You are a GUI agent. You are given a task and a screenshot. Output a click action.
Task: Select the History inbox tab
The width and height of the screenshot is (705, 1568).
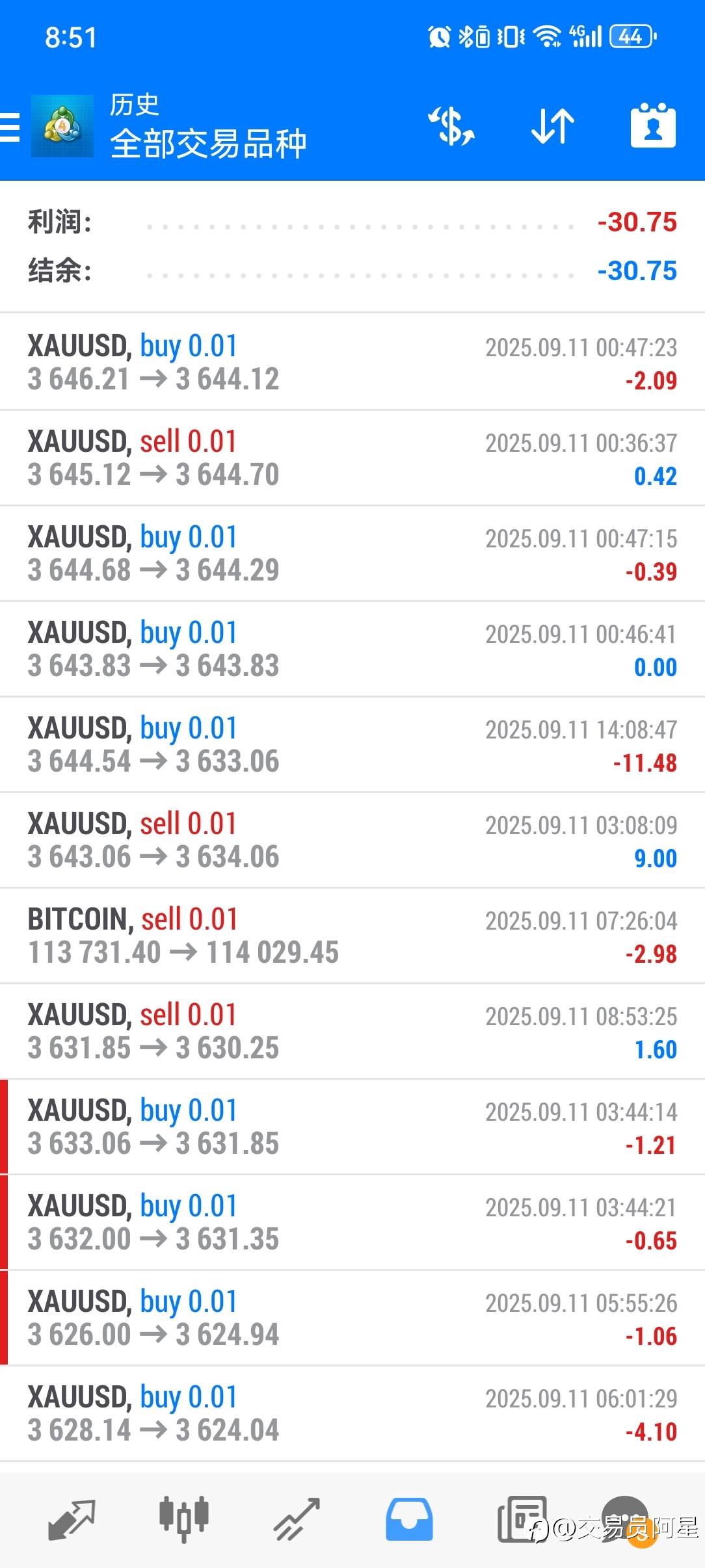409,1519
